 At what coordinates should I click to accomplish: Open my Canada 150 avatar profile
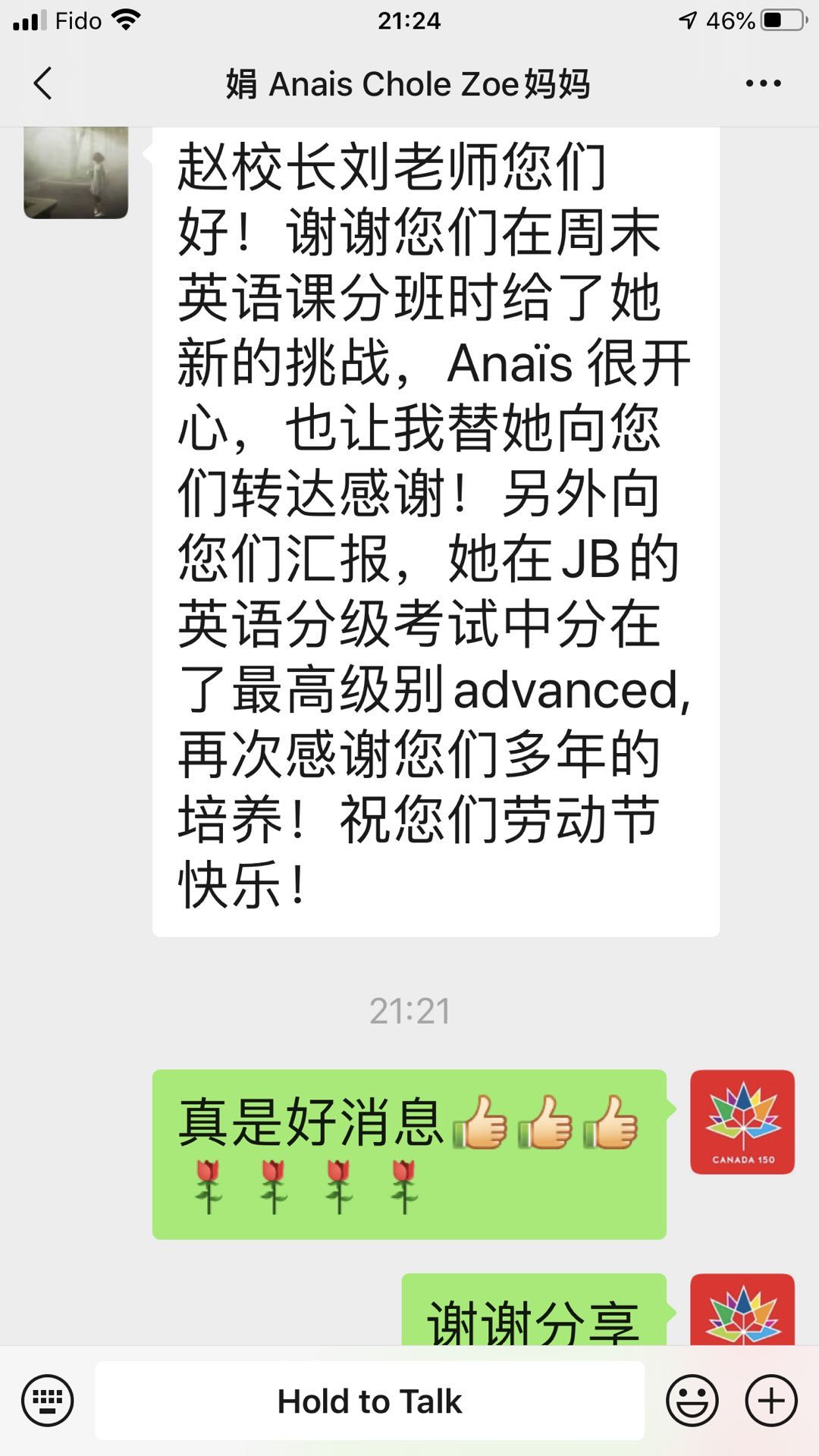click(x=742, y=1122)
